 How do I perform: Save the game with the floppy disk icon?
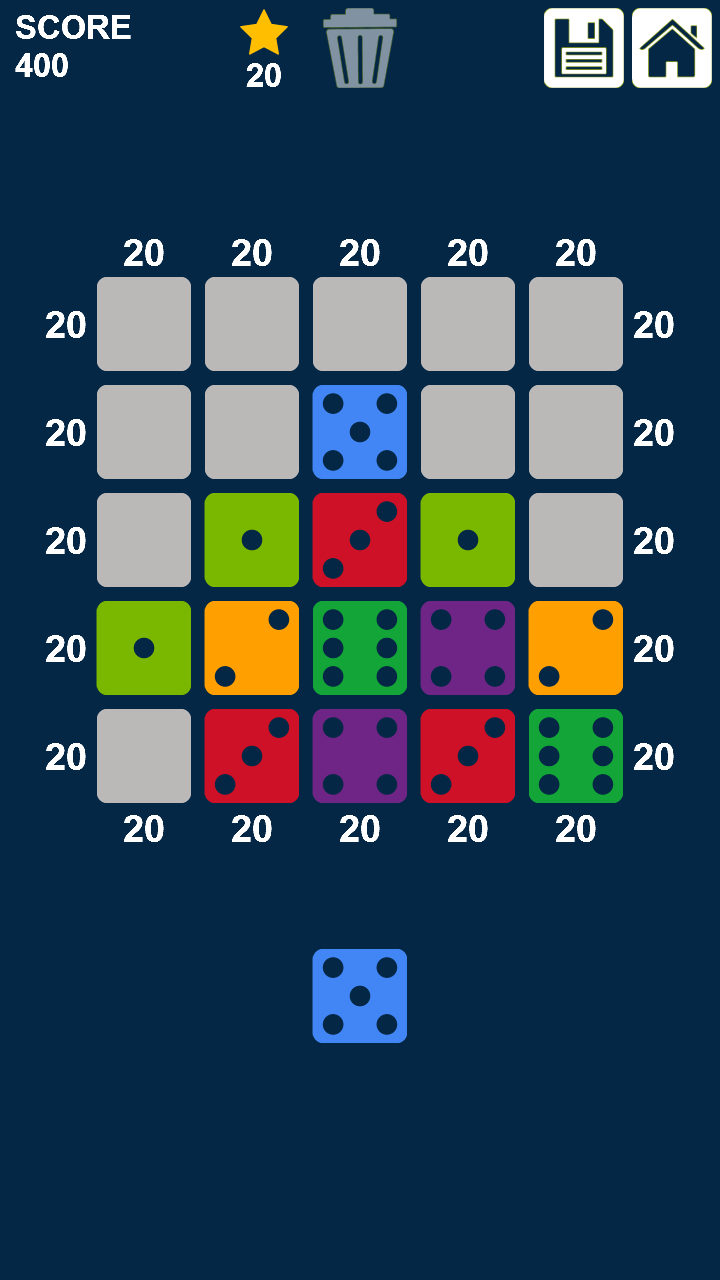(x=584, y=48)
